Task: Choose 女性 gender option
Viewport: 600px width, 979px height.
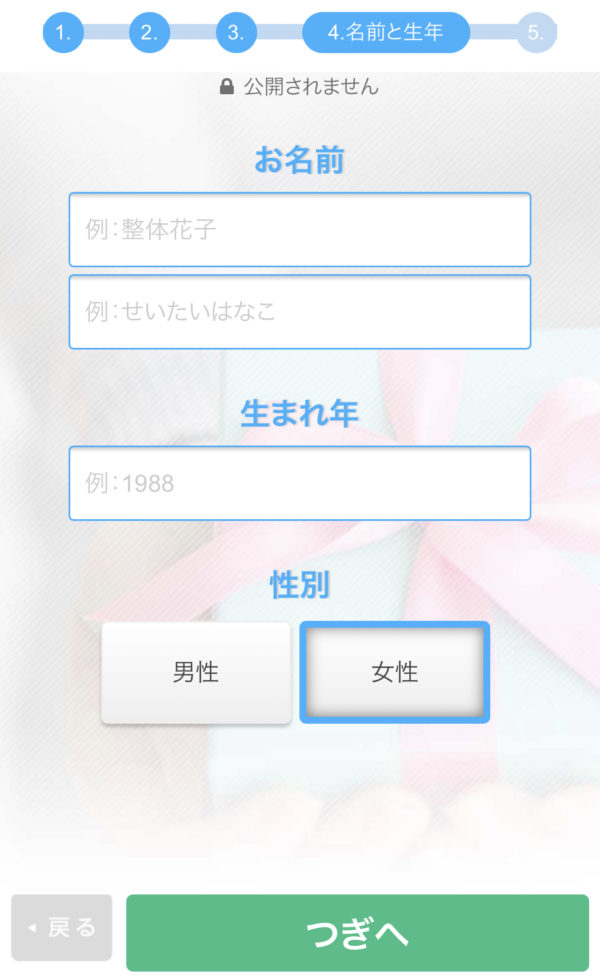Action: pyautogui.click(x=394, y=672)
